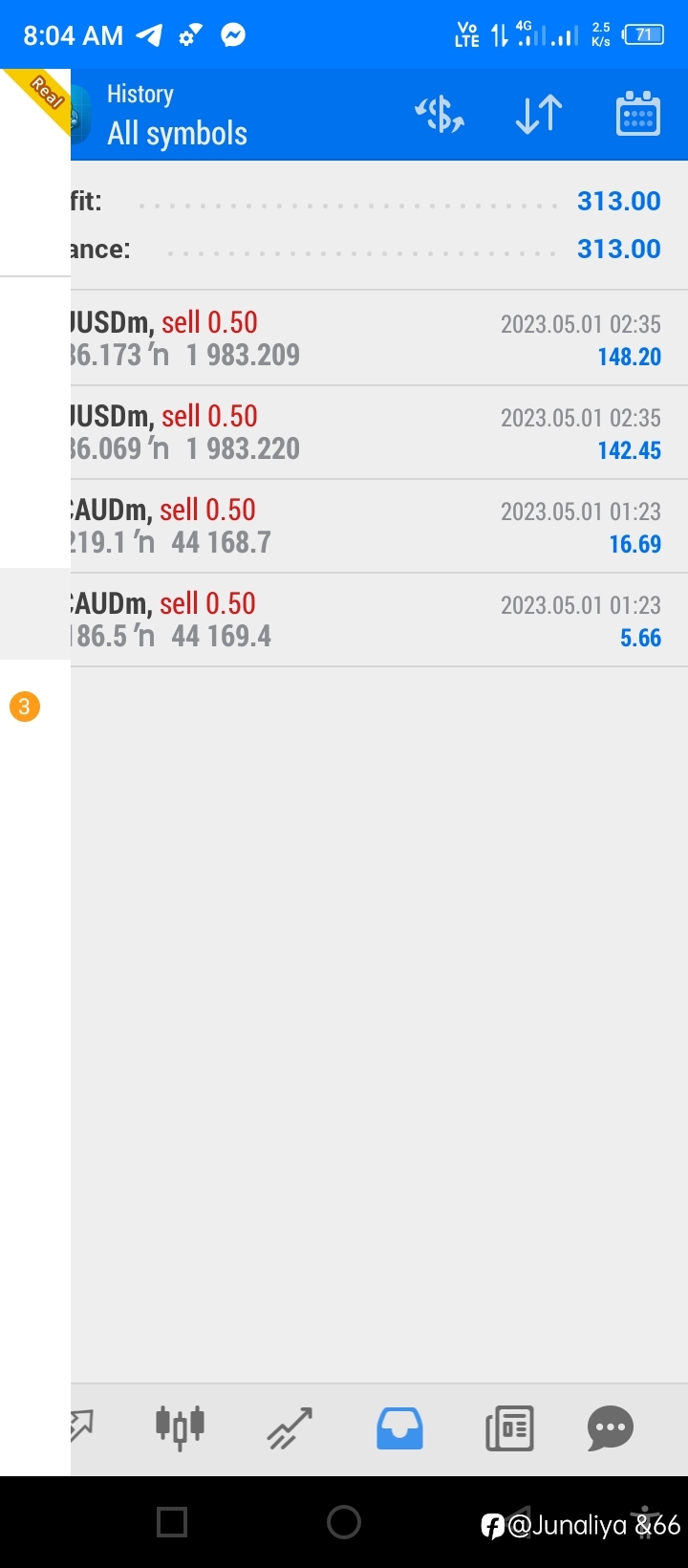The width and height of the screenshot is (688, 1568).
Task: Open the sell trade with profit 148.20
Action: [x=379, y=338]
